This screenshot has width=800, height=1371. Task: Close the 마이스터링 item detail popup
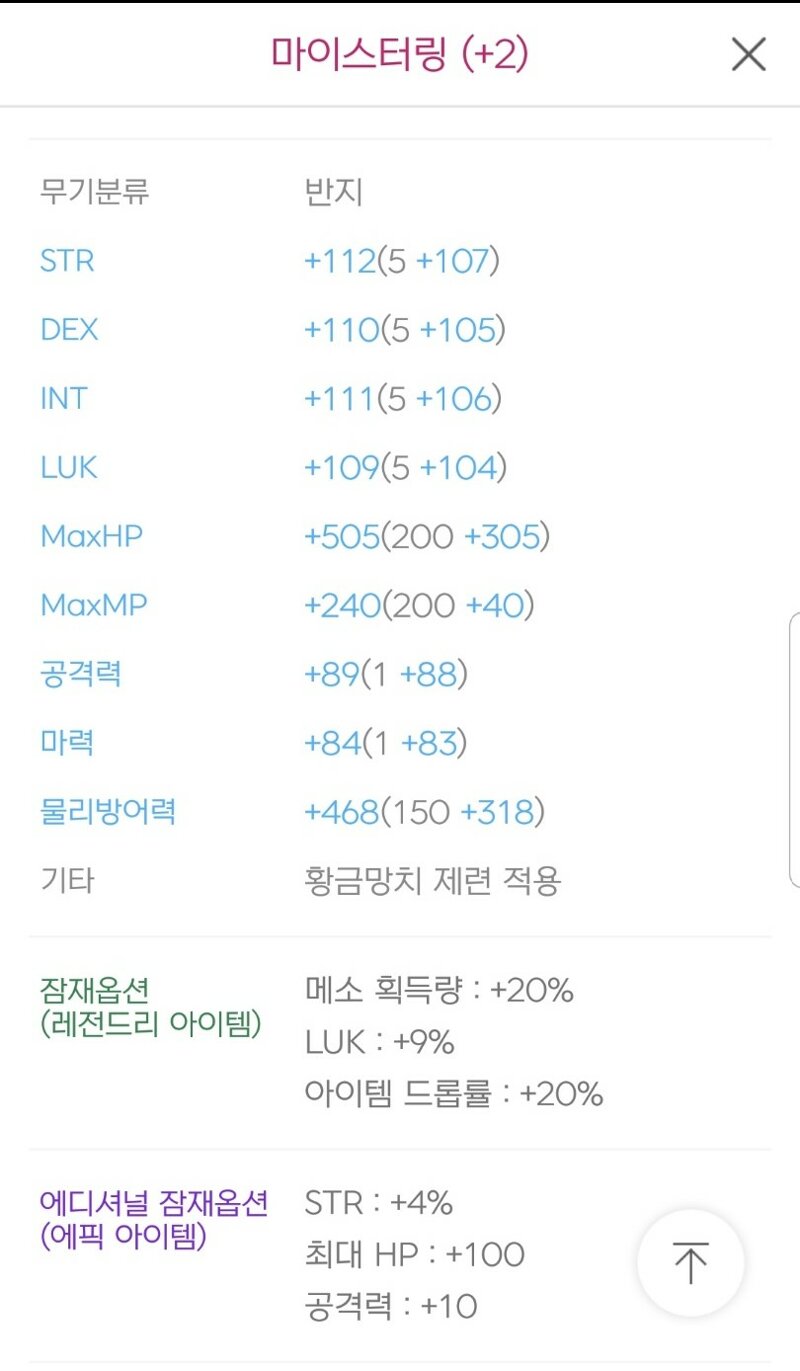click(748, 54)
